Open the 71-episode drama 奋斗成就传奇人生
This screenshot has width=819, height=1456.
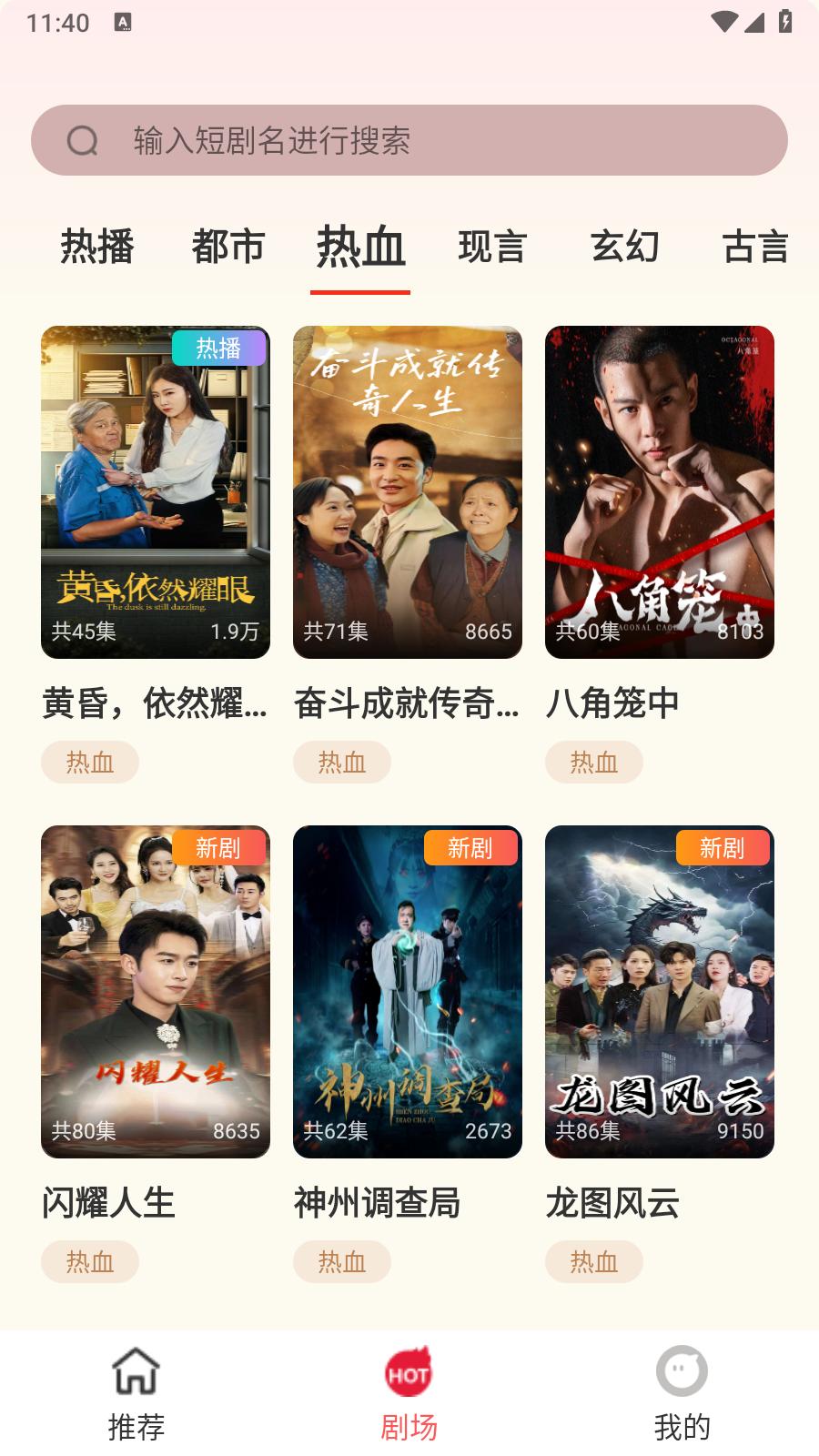408,492
